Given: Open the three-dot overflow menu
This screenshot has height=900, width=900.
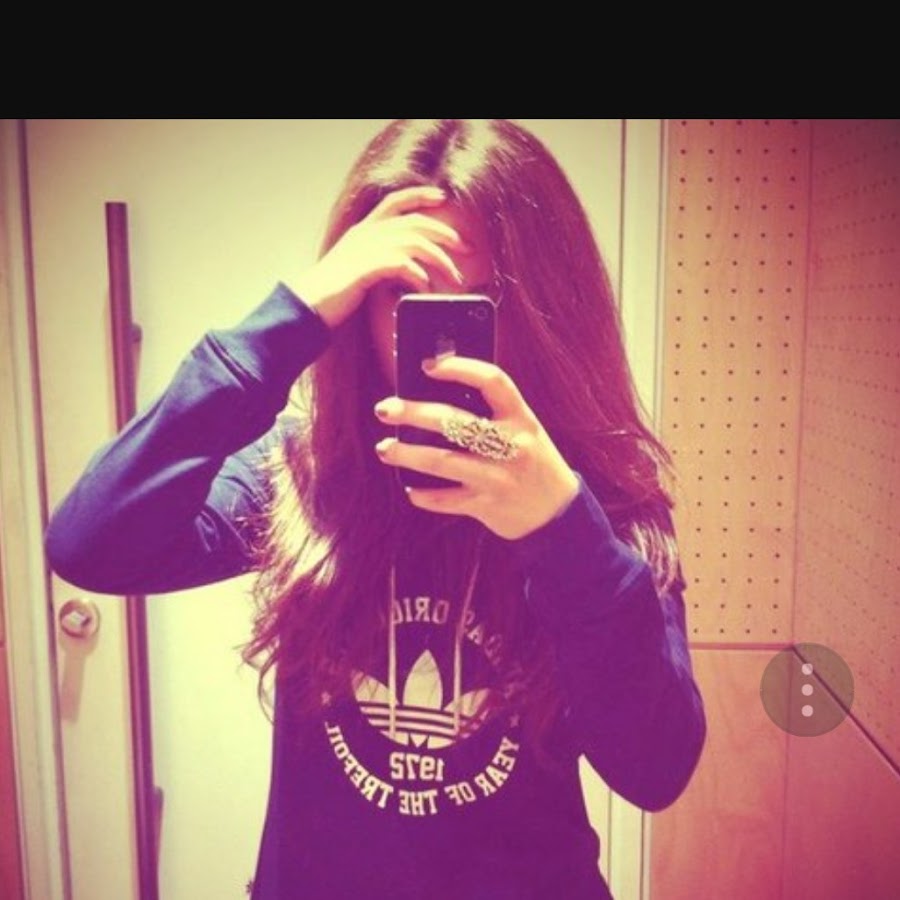Looking at the screenshot, I should click(x=807, y=690).
